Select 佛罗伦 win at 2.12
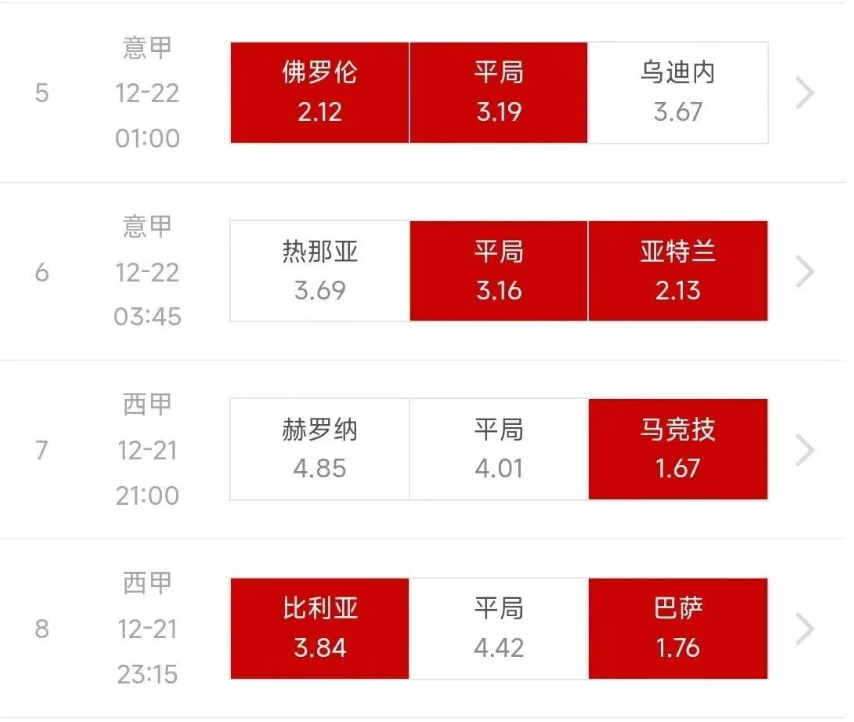This screenshot has width=854, height=722. pyautogui.click(x=319, y=93)
